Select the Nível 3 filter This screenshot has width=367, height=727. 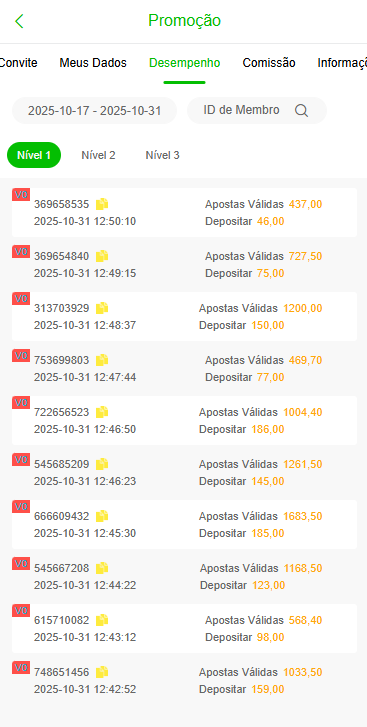tap(162, 155)
